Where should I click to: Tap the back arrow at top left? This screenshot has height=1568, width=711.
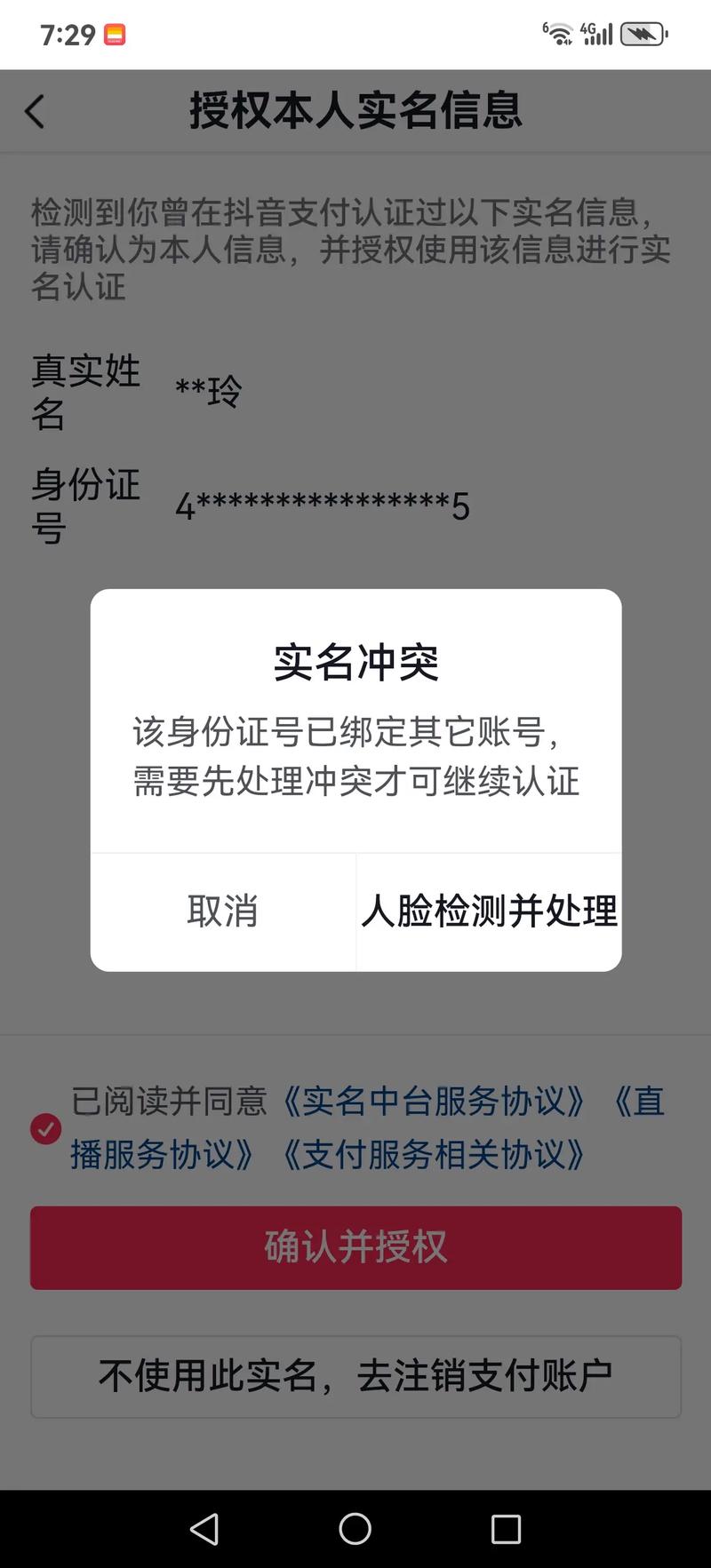pos(35,112)
